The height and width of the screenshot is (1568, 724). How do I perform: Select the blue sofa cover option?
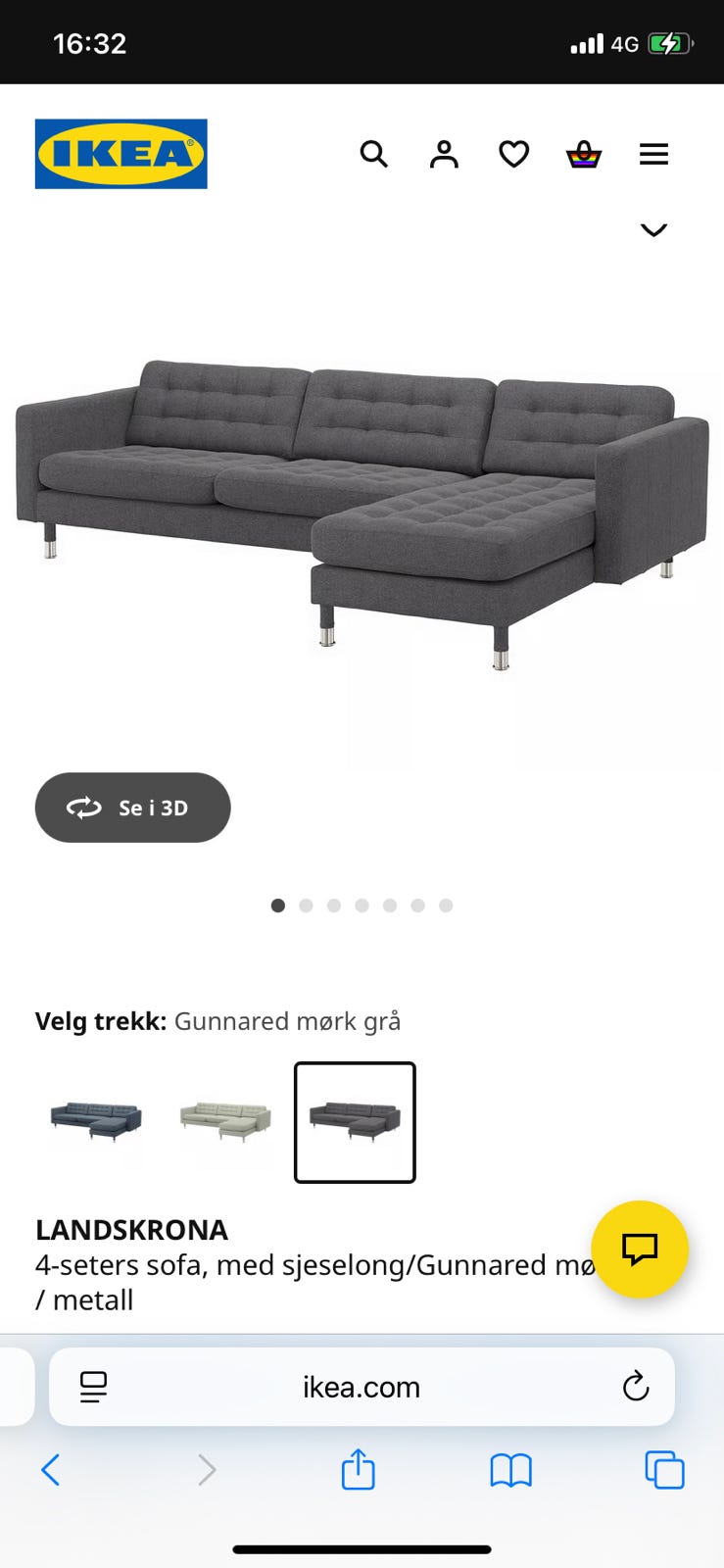click(96, 1122)
